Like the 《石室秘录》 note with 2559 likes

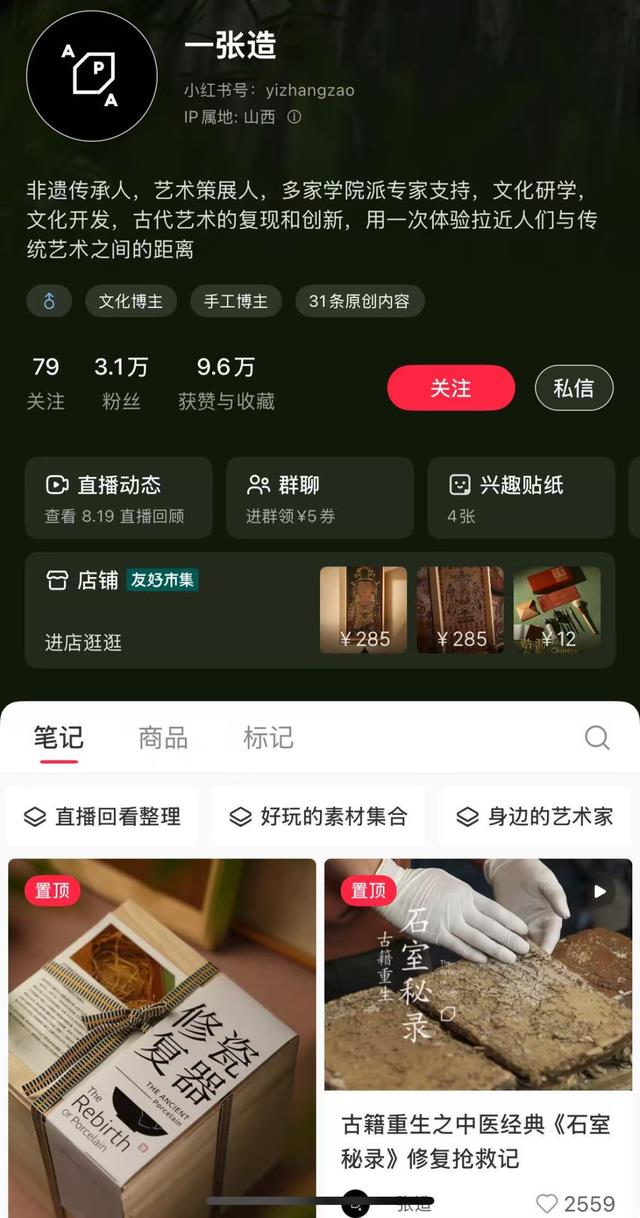point(547,1204)
